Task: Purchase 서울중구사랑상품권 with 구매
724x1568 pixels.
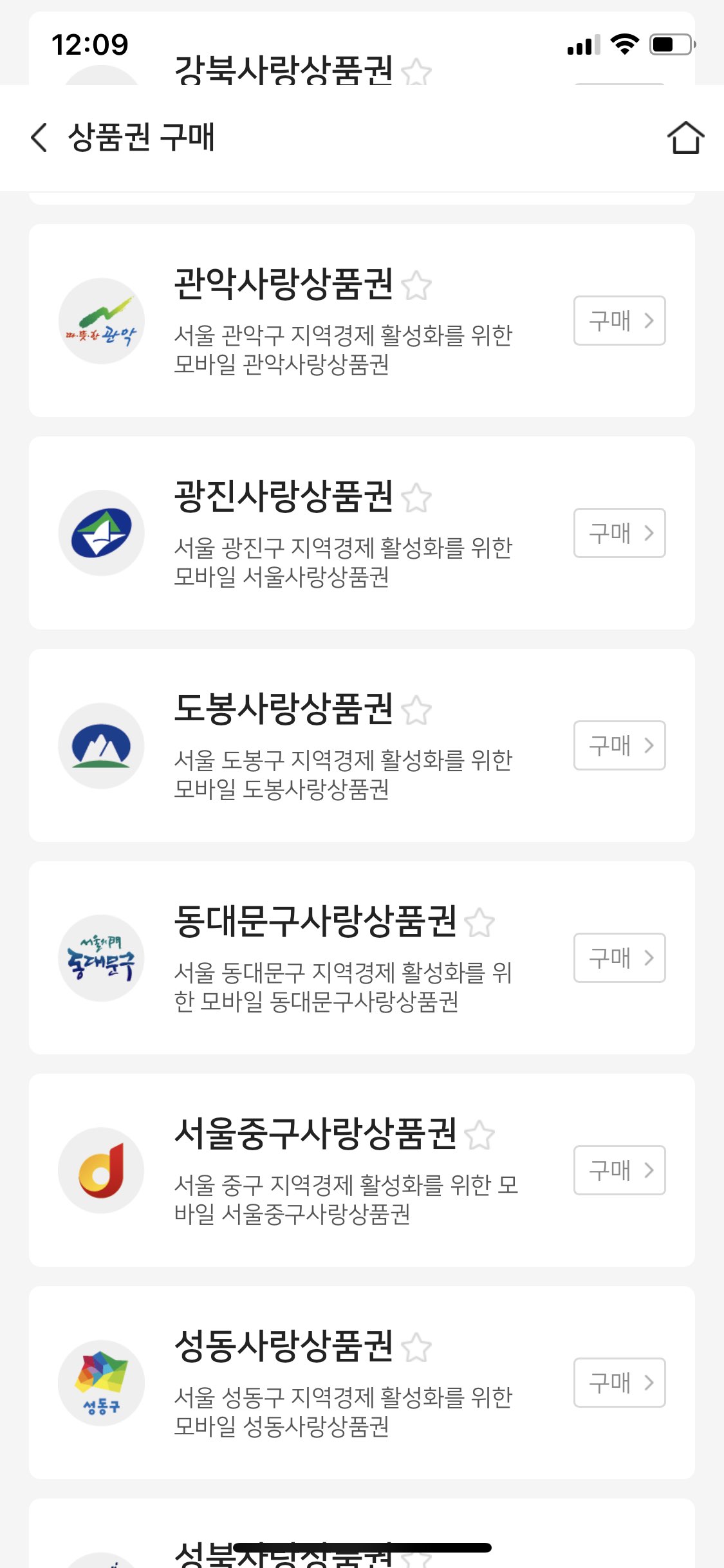Action: click(x=620, y=1170)
